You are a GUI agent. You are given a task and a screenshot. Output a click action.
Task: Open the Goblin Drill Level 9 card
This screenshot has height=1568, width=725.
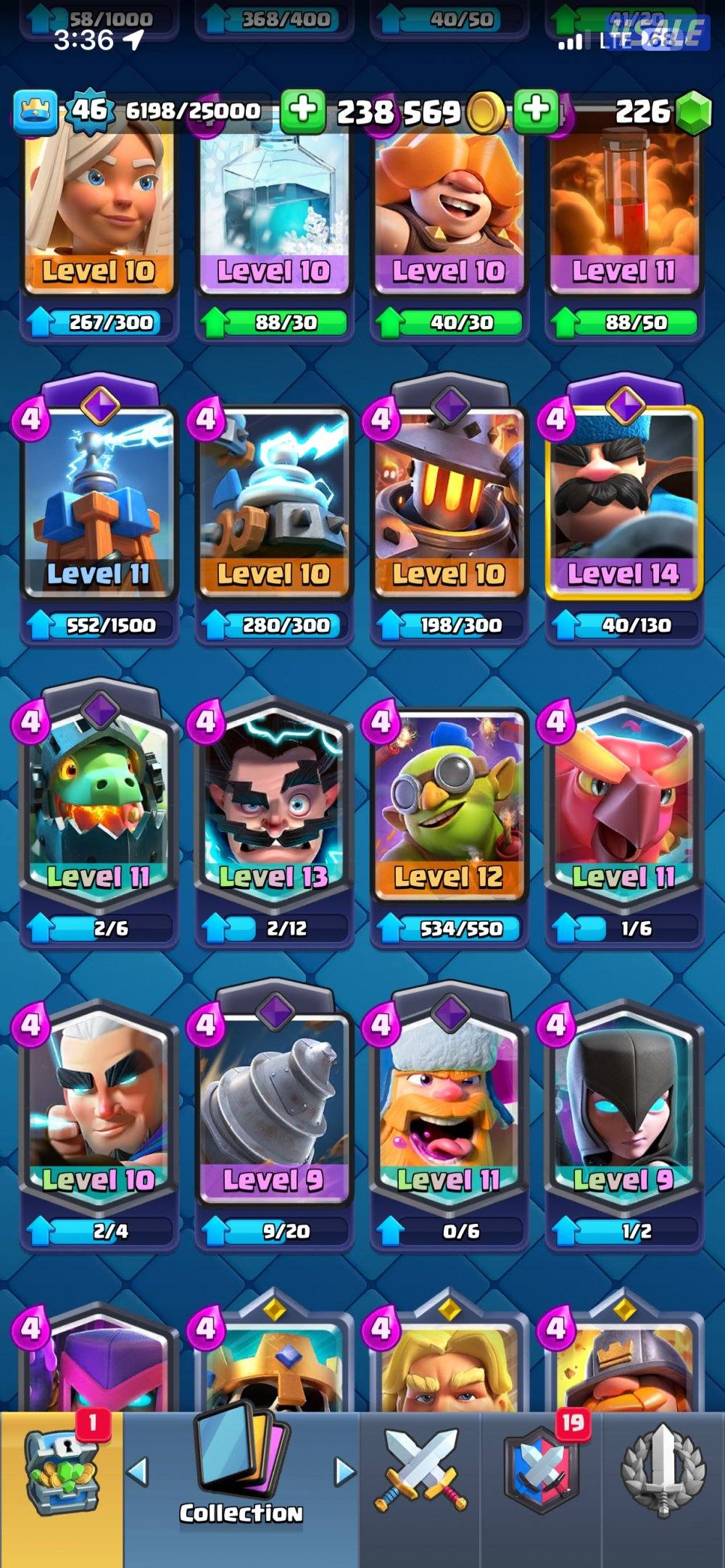(273, 1109)
